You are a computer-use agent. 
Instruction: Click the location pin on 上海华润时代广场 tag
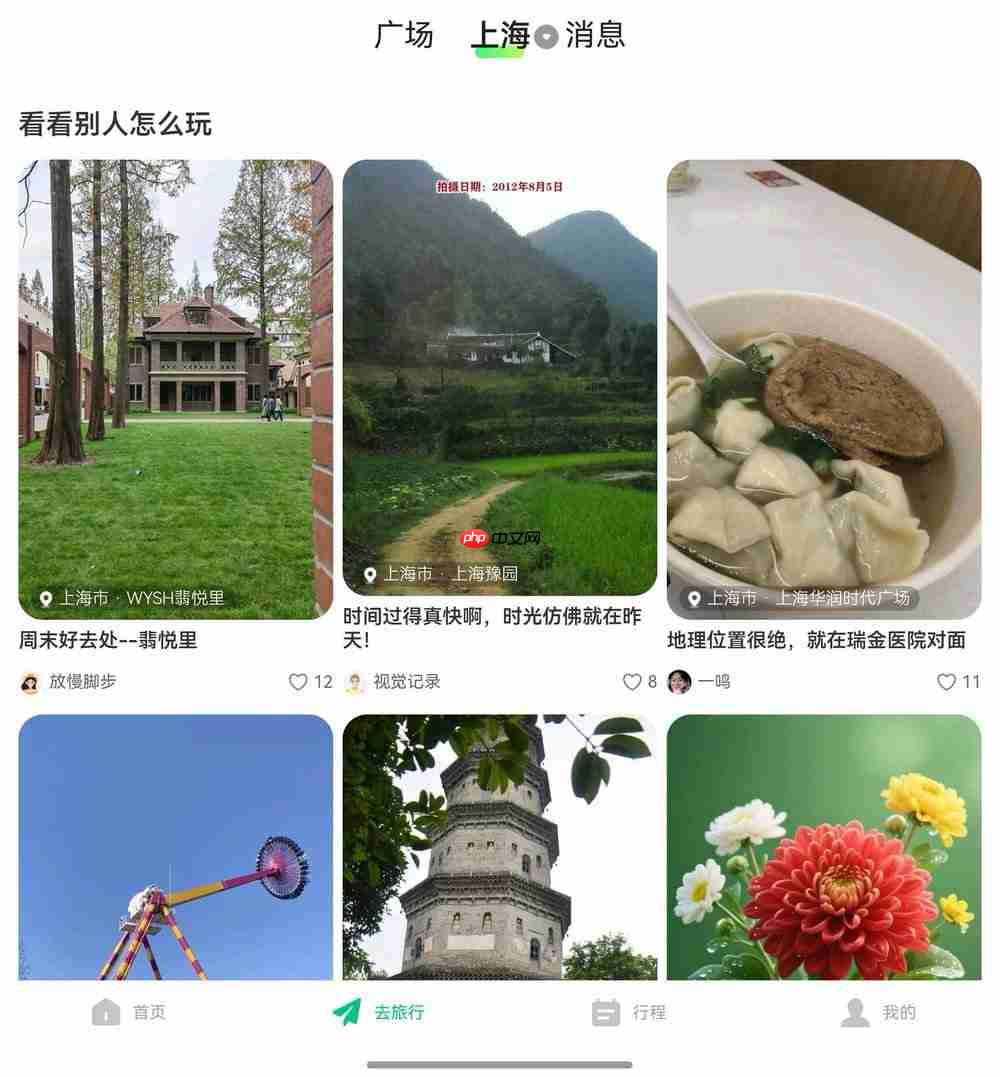point(692,599)
